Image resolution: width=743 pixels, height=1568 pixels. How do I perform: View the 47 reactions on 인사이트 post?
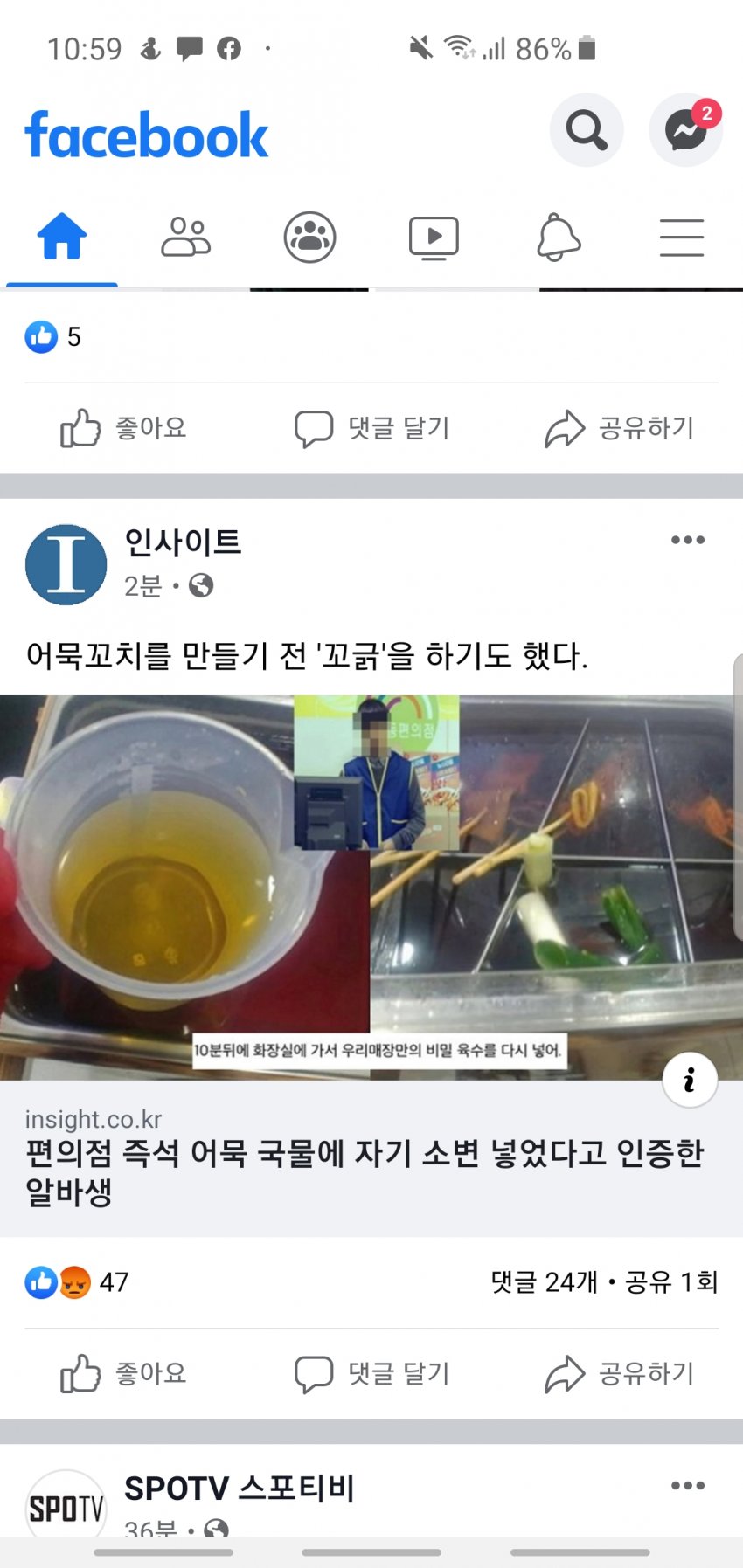77,1282
